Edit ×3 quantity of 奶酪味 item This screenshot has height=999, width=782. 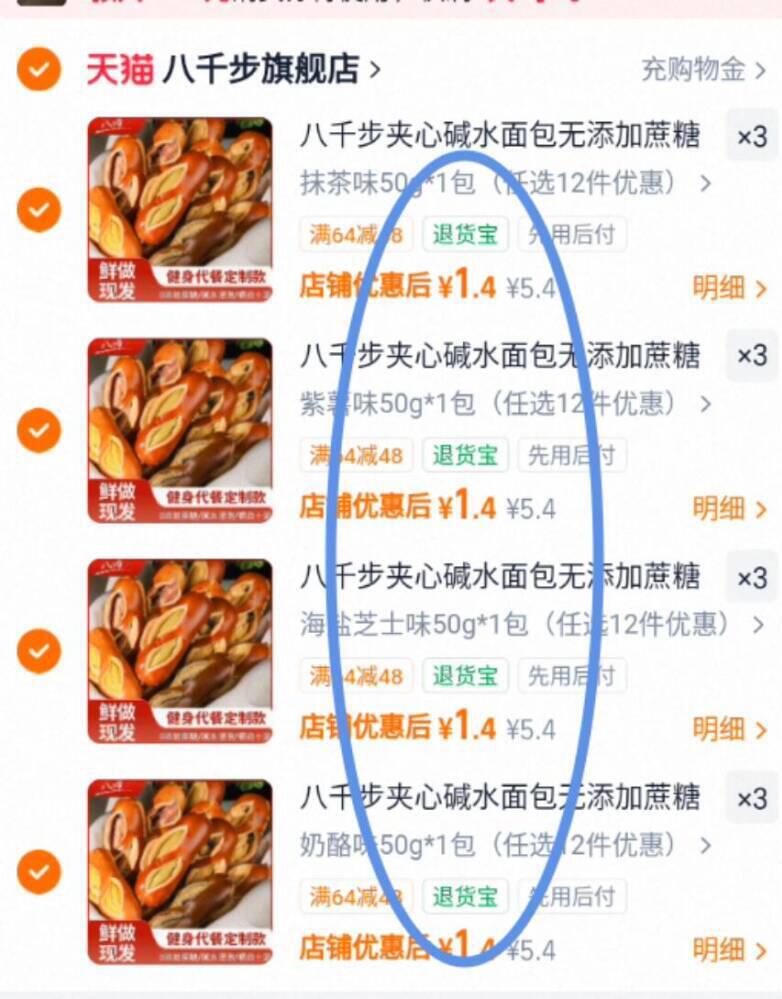pos(752,798)
